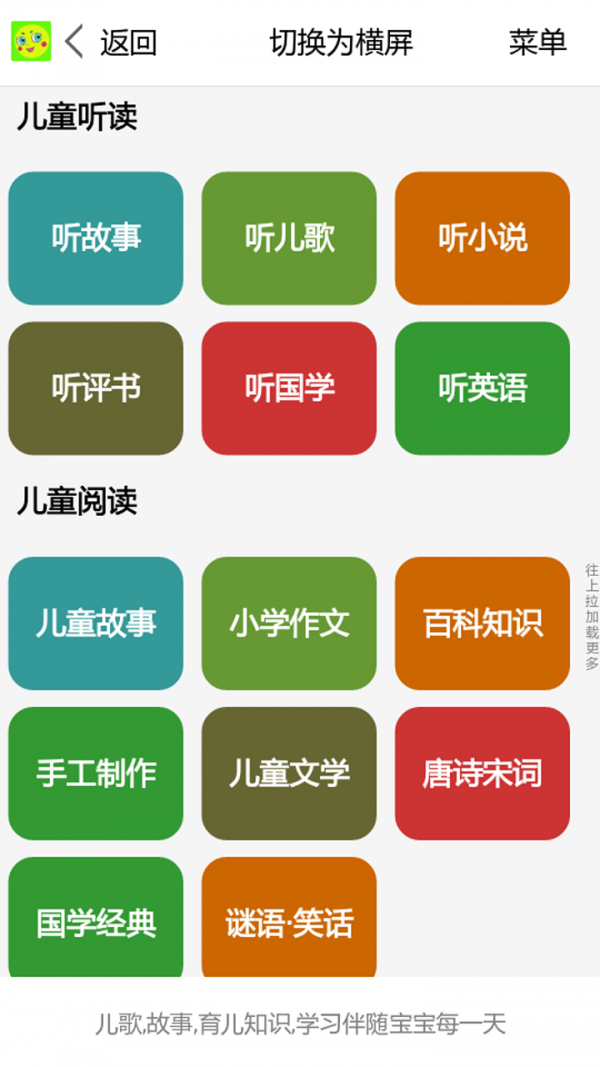The height and width of the screenshot is (1067, 600).
Task: Open 儿童文学 literature
Action: pos(289,773)
